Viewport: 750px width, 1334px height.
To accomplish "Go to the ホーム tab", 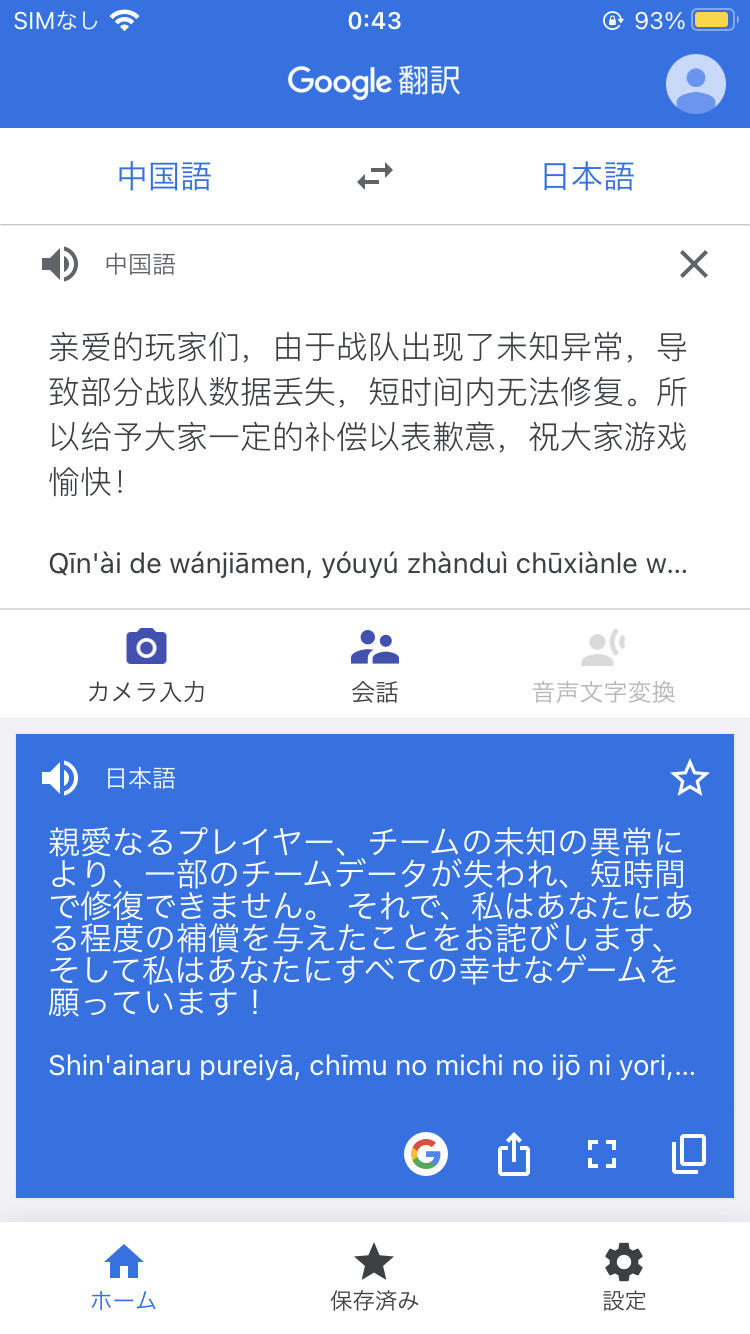I will click(124, 1277).
